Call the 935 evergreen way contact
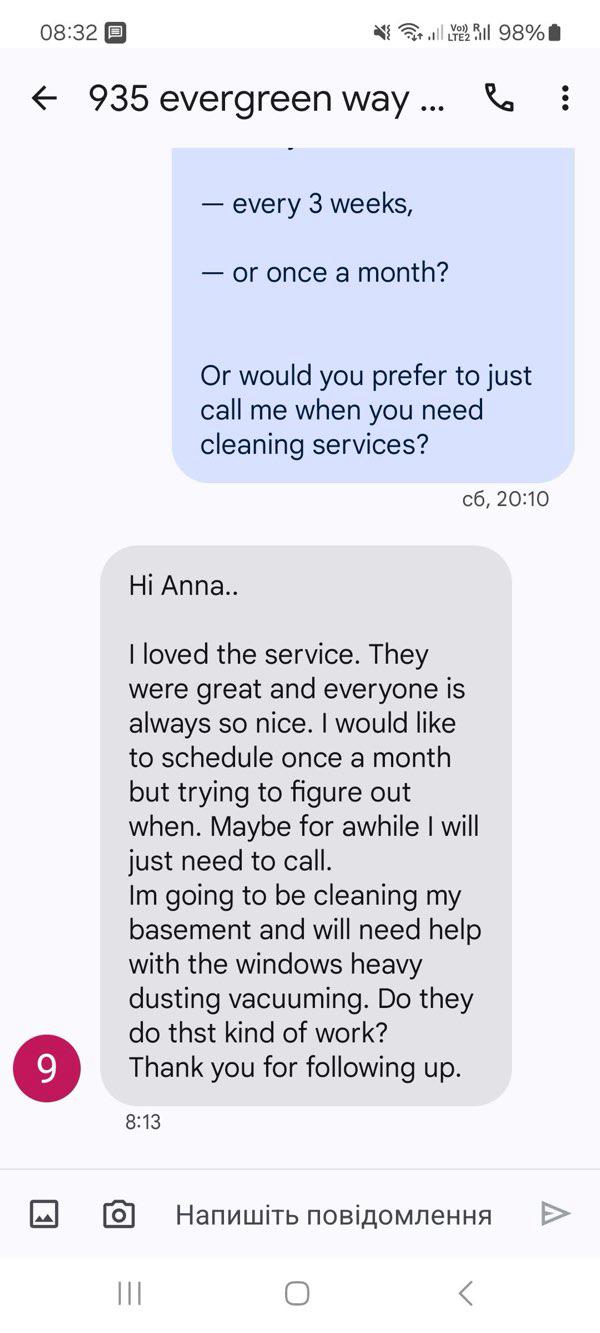 tap(499, 97)
